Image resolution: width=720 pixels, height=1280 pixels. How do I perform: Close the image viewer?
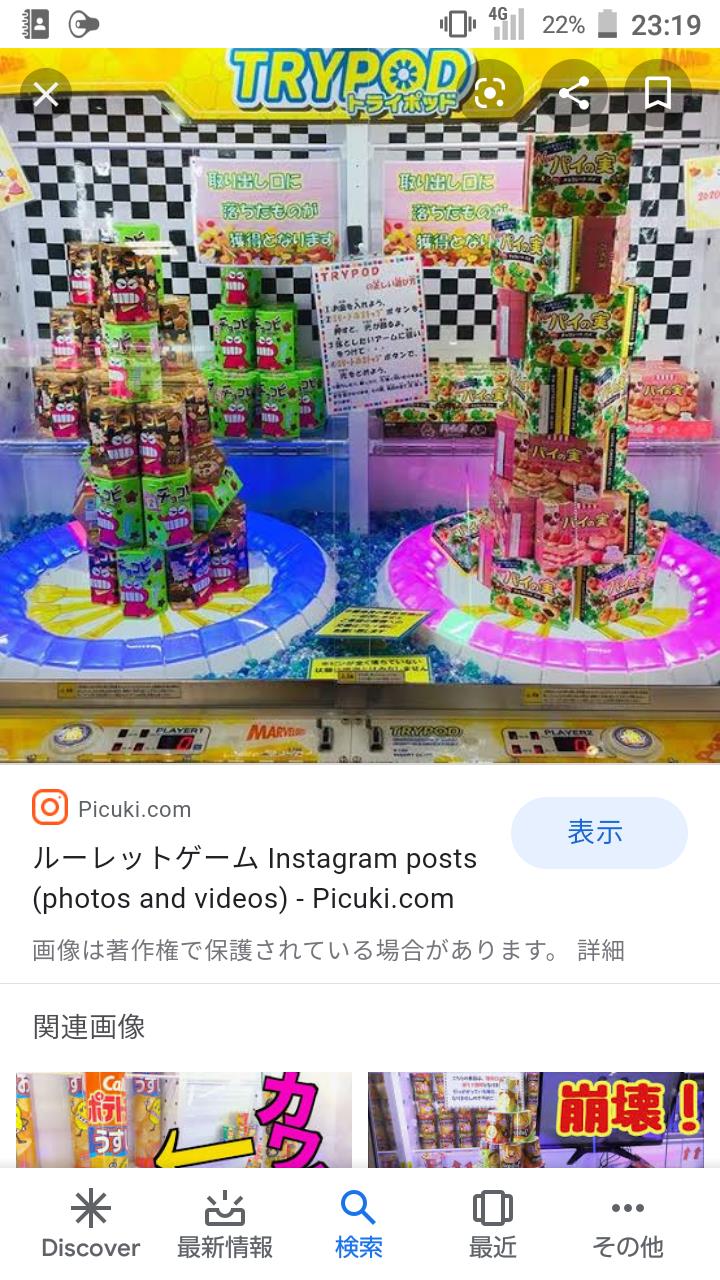(46, 95)
